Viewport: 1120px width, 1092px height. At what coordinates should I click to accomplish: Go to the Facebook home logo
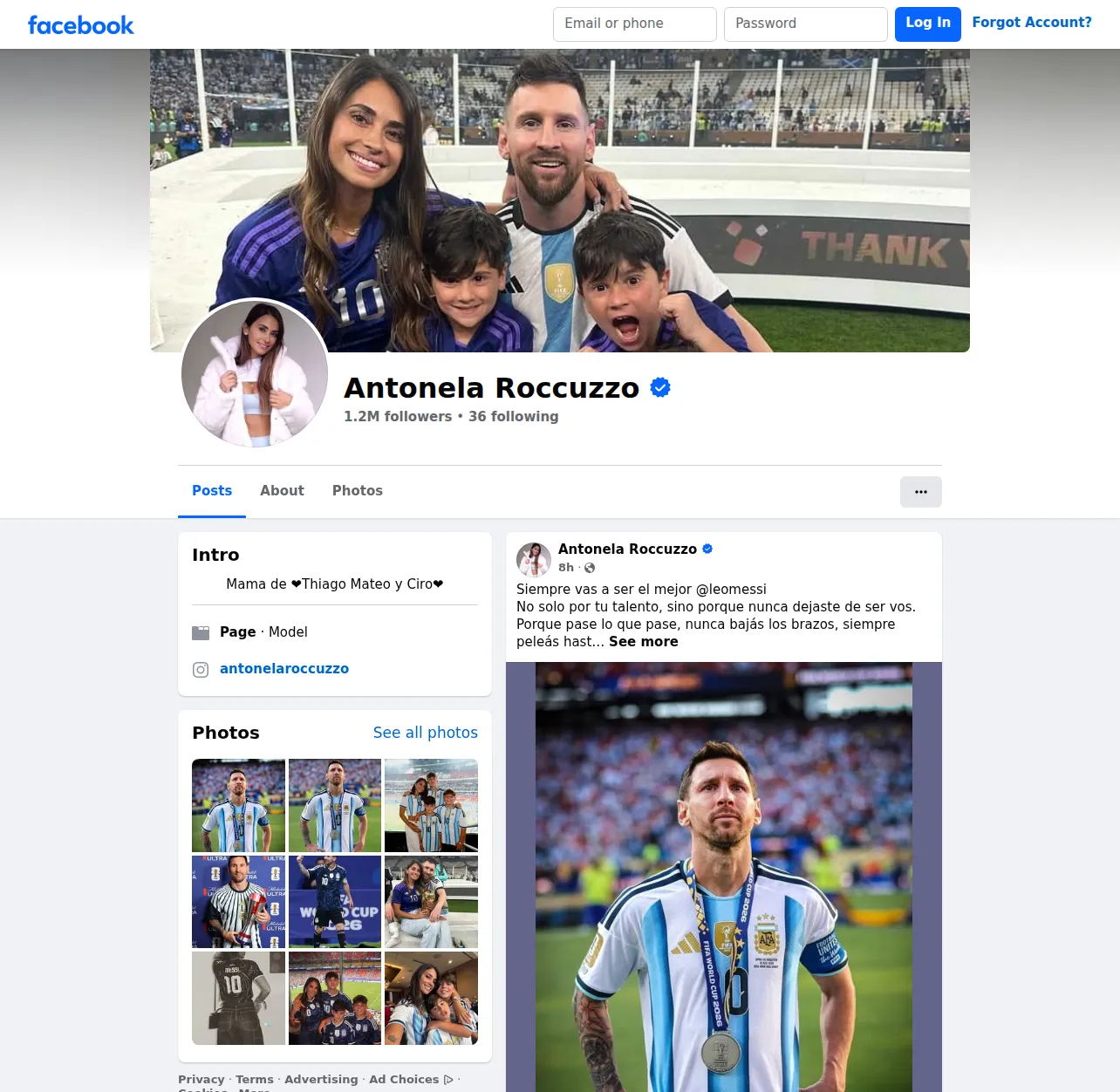81,25
